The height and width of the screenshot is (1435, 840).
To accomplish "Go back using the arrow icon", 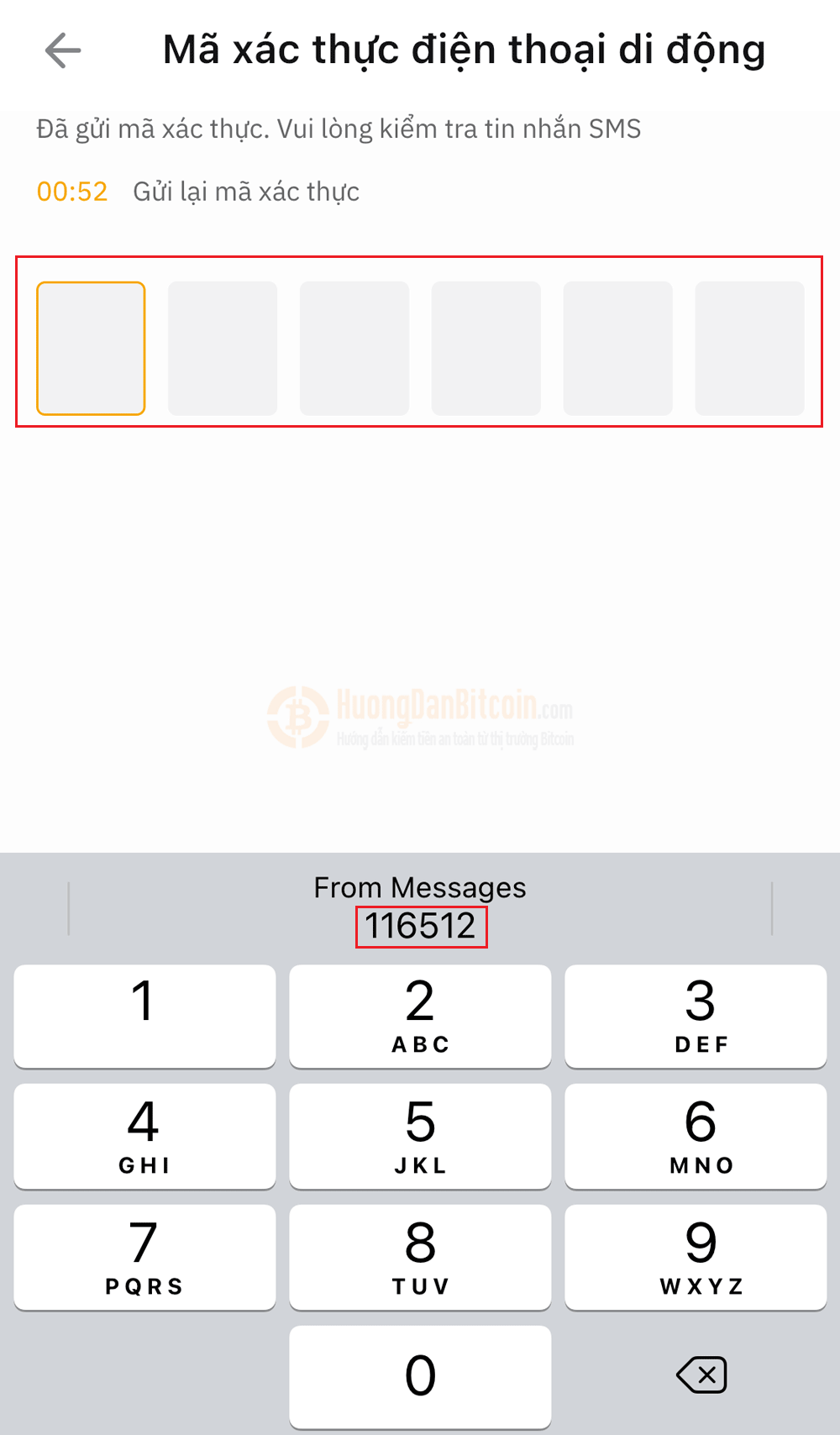I will (x=63, y=51).
